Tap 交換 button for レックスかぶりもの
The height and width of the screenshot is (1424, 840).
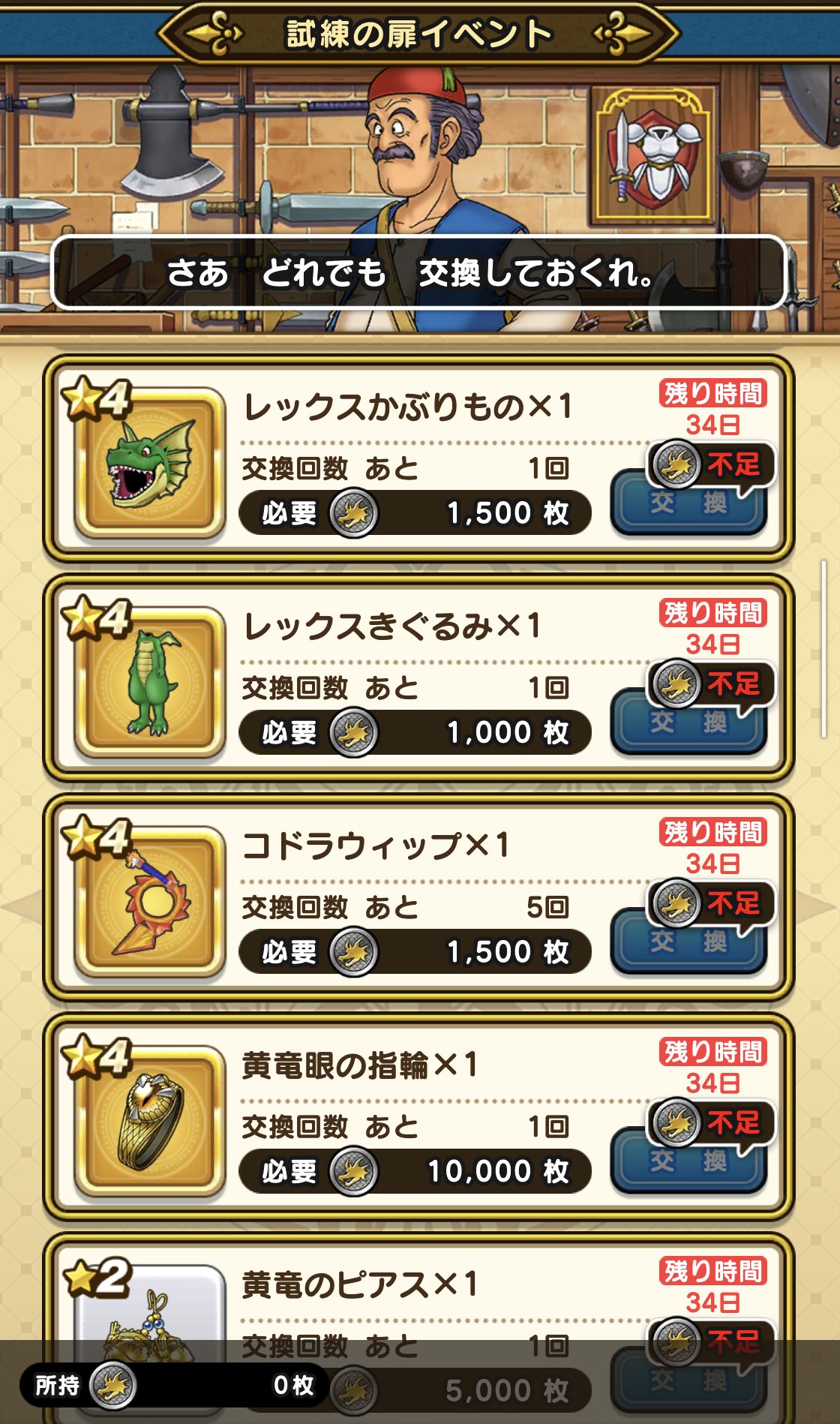[688, 503]
